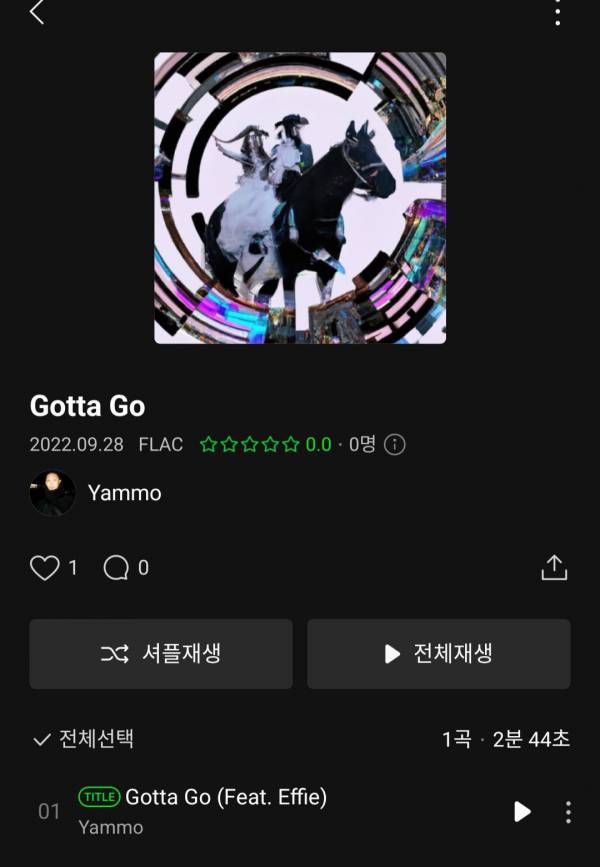The image size is (600, 867).
Task: Go back using the top arrow
Action: click(x=37, y=13)
